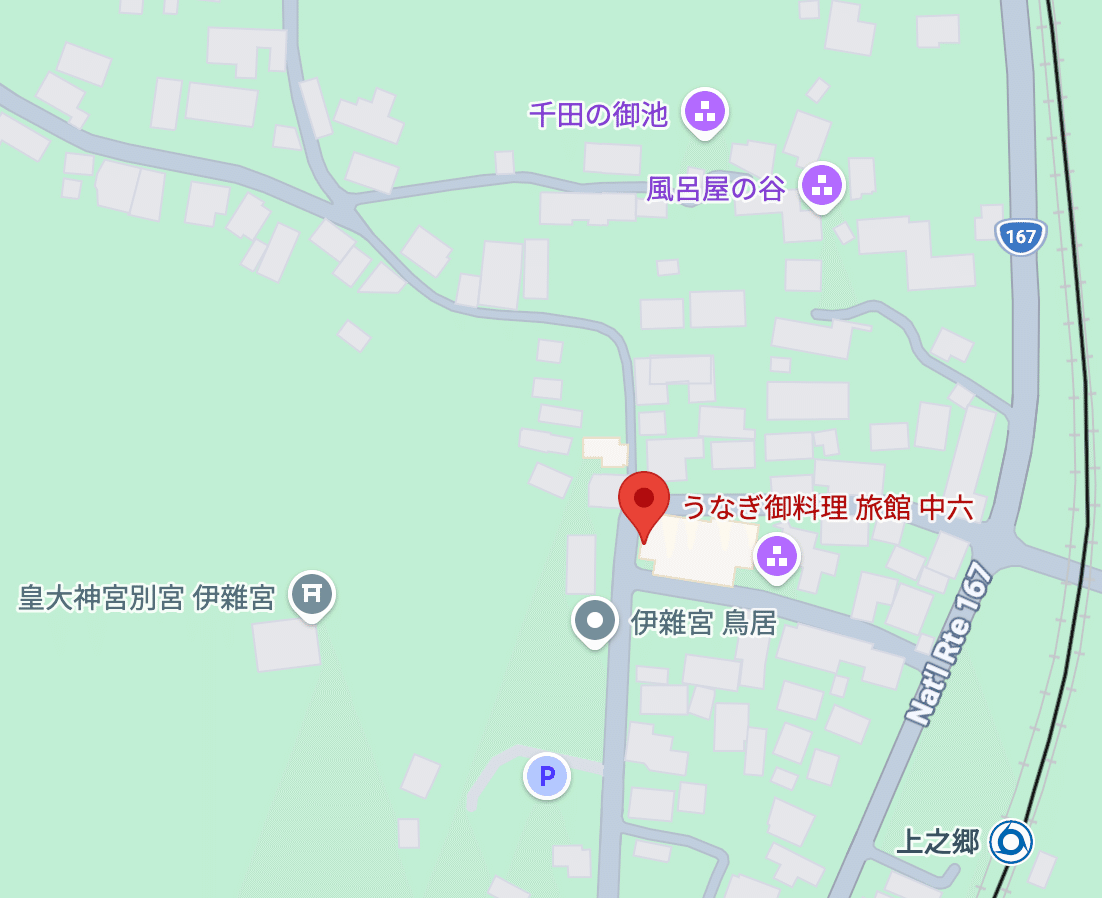Image resolution: width=1102 pixels, height=898 pixels.
Task: Open the 皇大神宮別宮 伊雑宮 shrine marker
Action: coord(312,595)
